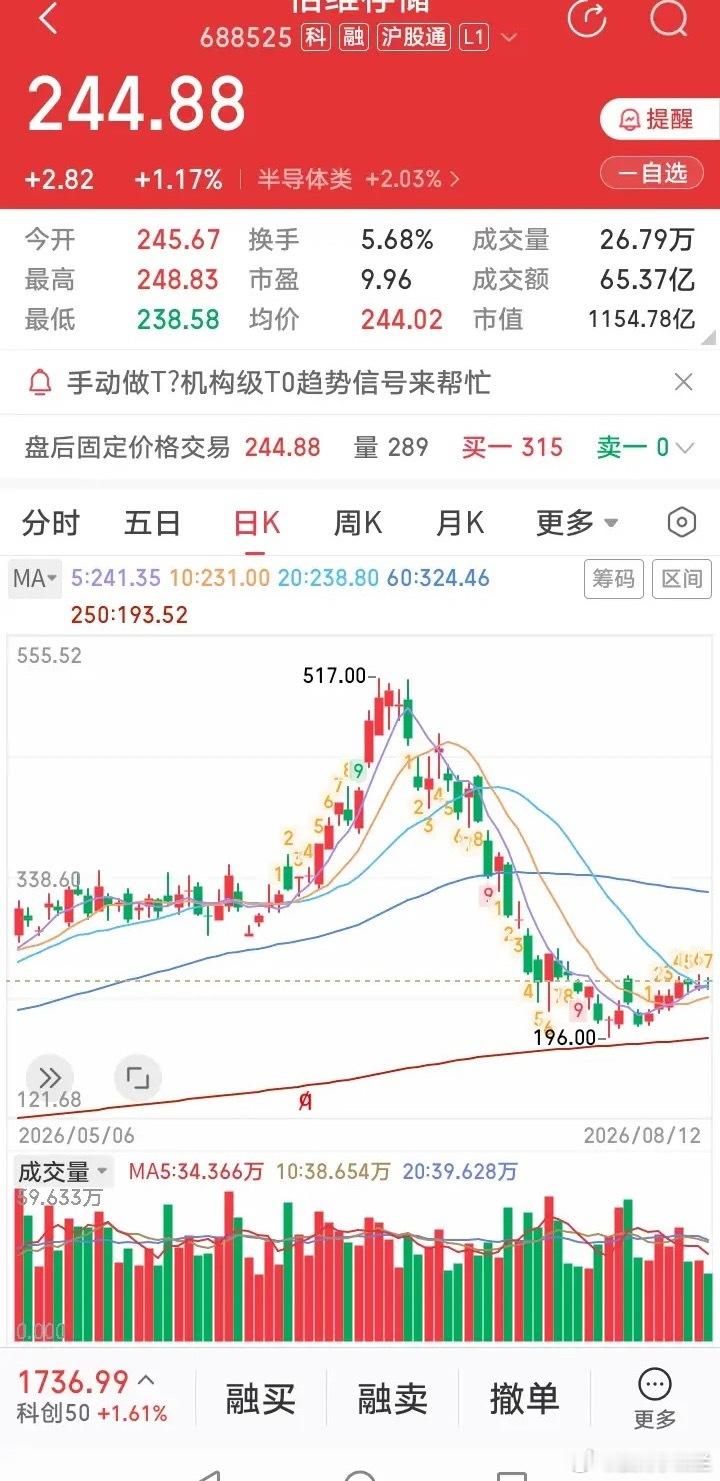Image resolution: width=720 pixels, height=1481 pixels.
Task: Share this stock page
Action: [587, 19]
